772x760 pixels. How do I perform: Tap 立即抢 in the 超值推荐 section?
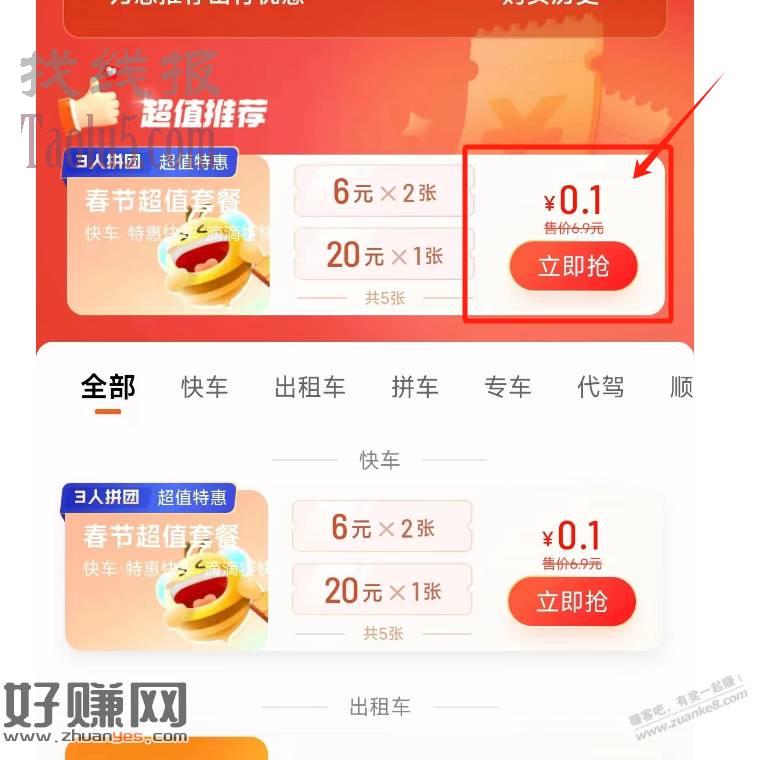[x=573, y=267]
